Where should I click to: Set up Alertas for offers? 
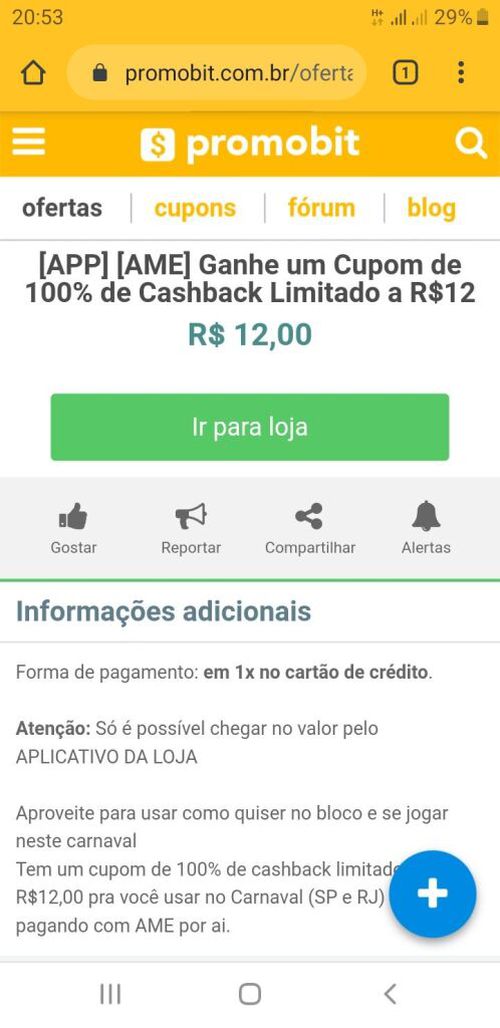[x=426, y=528]
